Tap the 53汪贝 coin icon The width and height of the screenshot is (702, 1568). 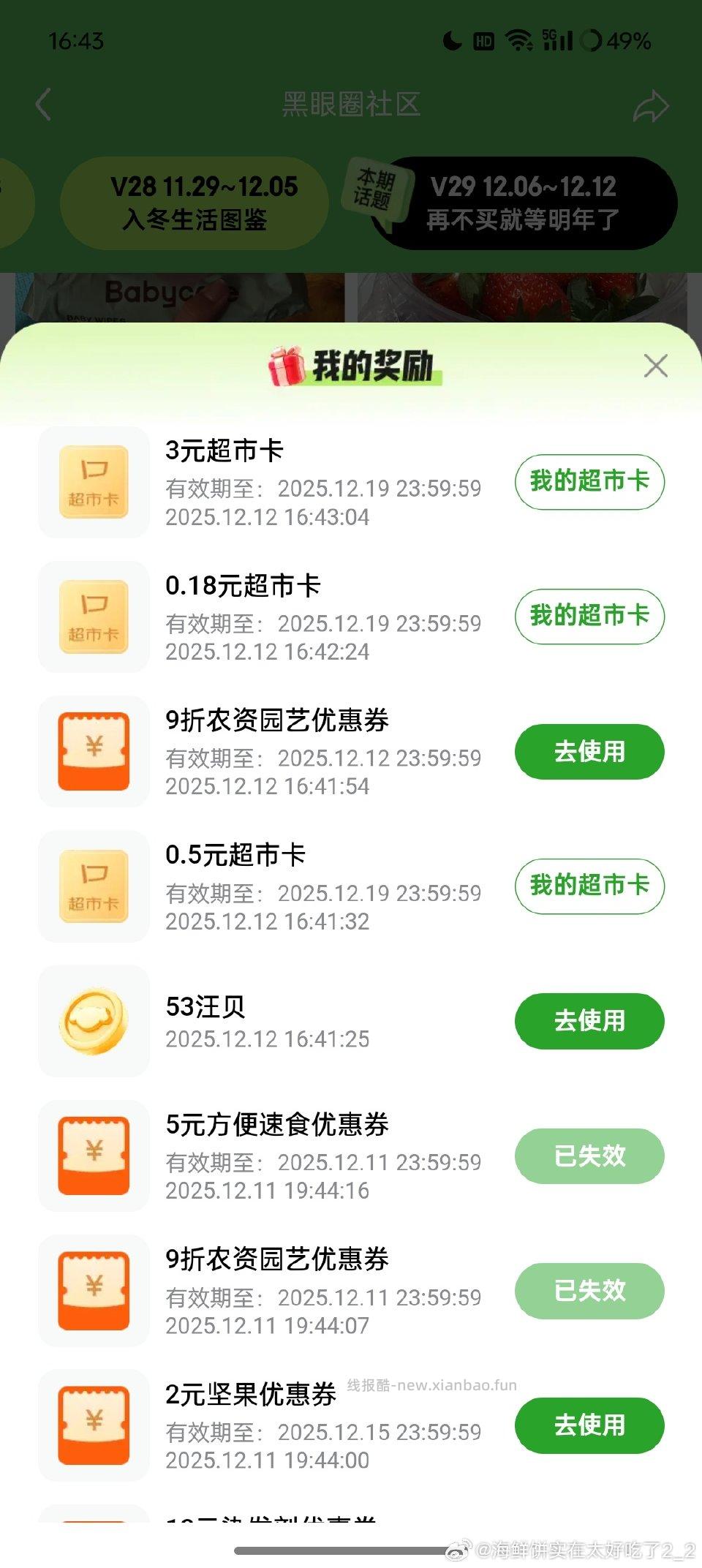click(94, 1022)
